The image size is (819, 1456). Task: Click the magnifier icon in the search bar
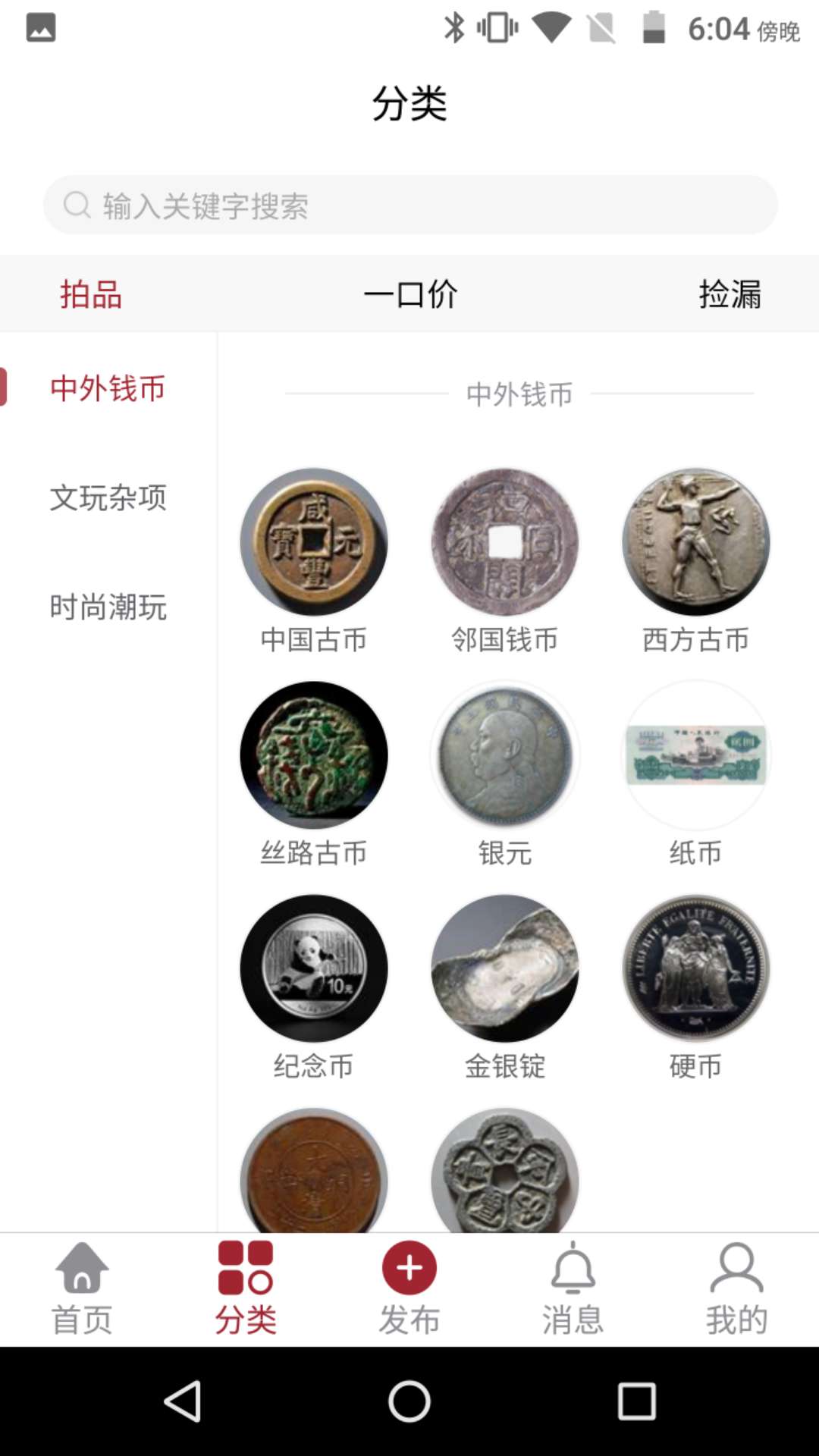[x=77, y=202]
